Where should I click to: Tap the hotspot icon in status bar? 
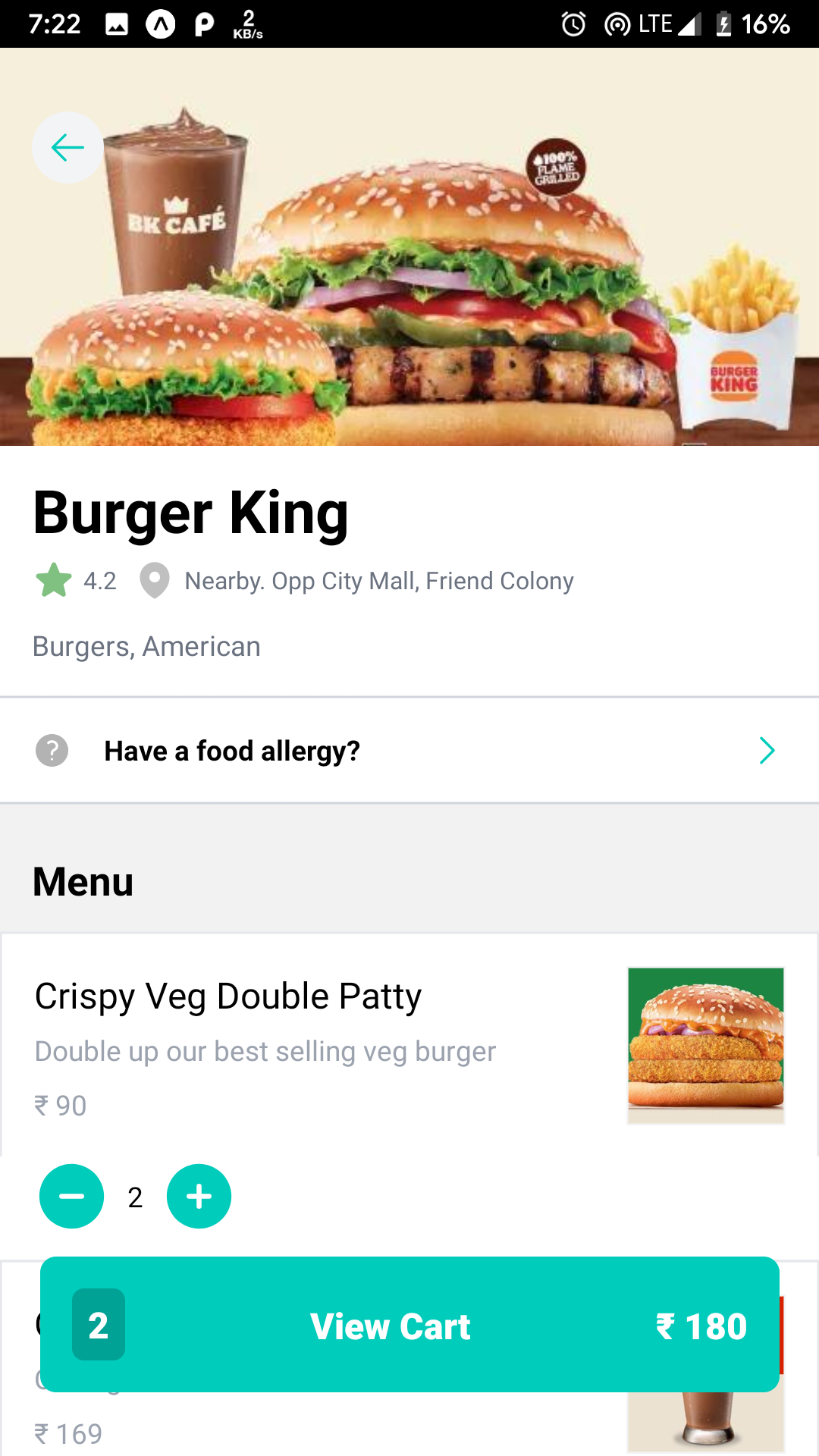point(617,23)
